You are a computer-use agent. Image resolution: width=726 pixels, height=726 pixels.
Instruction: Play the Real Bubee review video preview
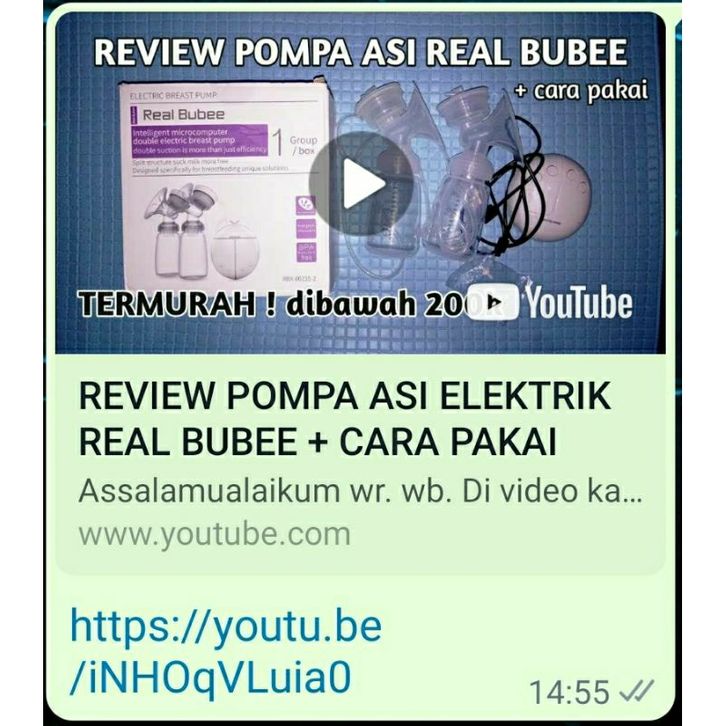[x=361, y=183]
